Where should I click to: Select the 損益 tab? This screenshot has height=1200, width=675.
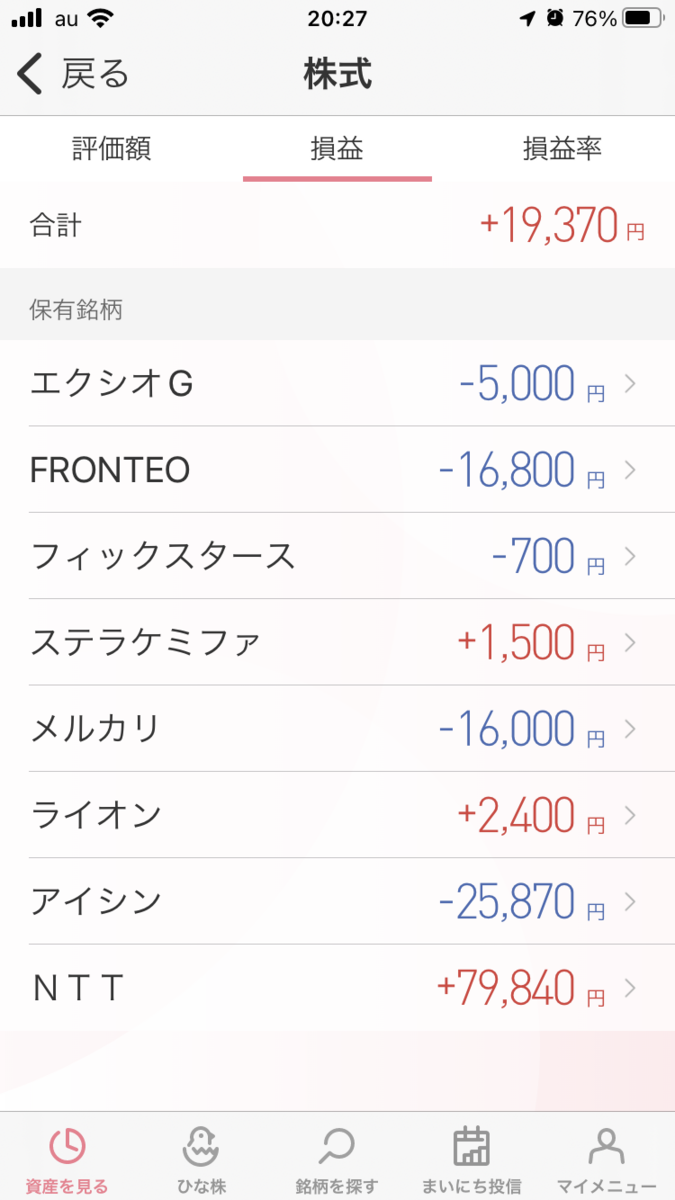[x=337, y=150]
